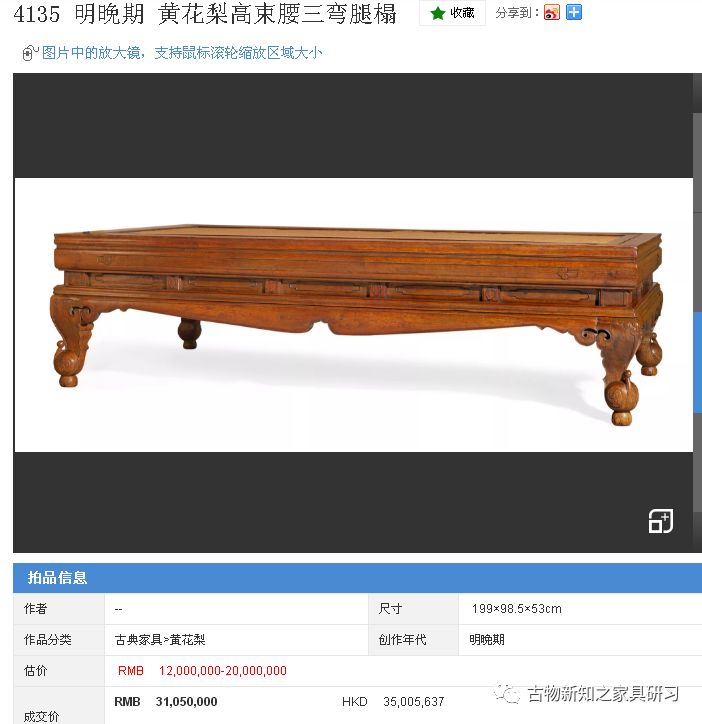This screenshot has width=702, height=724.
Task: Tap the 收藏 favorite button
Action: 452,13
